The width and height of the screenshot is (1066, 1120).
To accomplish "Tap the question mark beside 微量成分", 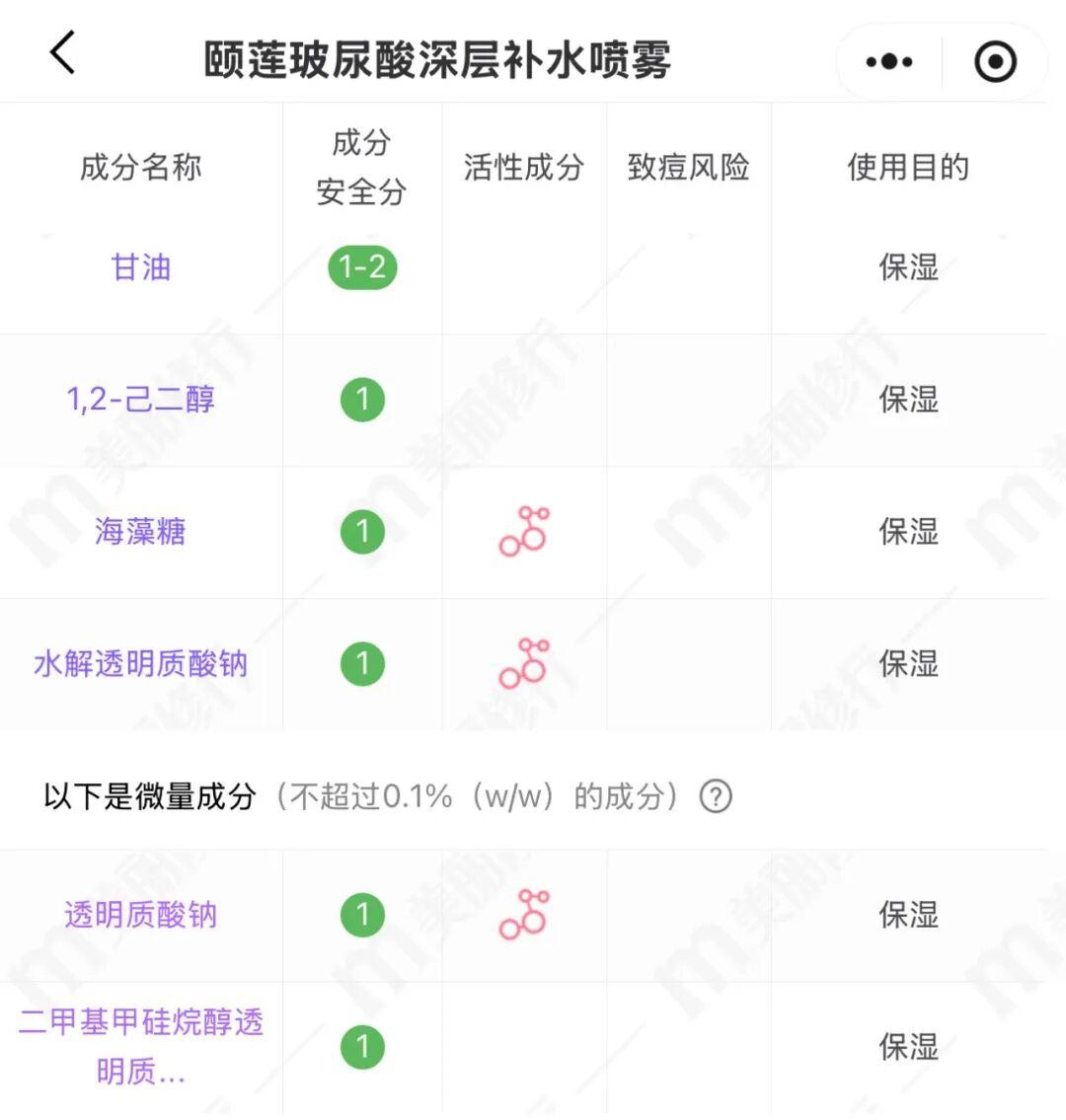I will point(716,795).
